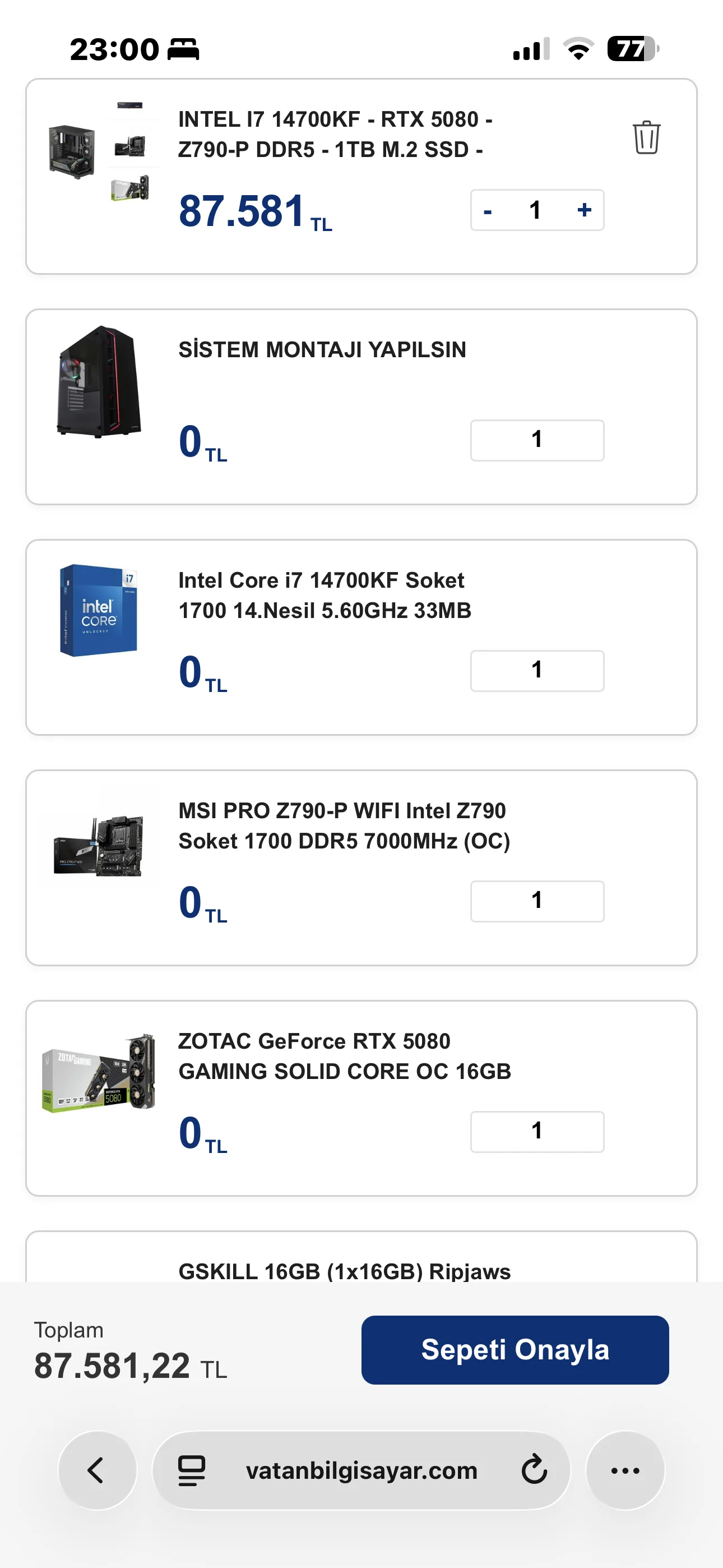Open the browser's more options menu
Image resolution: width=723 pixels, height=1568 pixels.
click(x=625, y=1470)
